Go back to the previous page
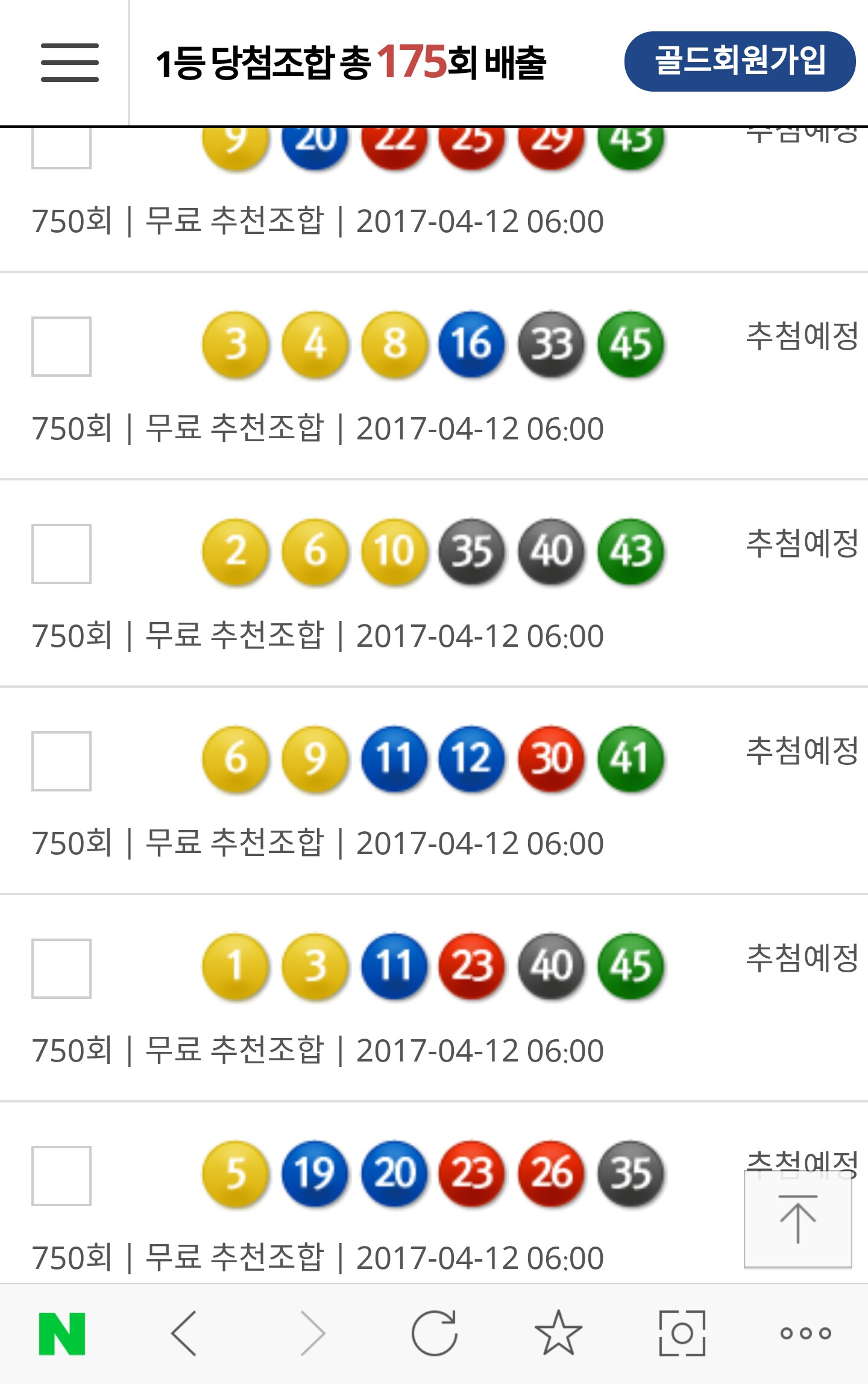This screenshot has height=1384, width=868. coord(184,1333)
